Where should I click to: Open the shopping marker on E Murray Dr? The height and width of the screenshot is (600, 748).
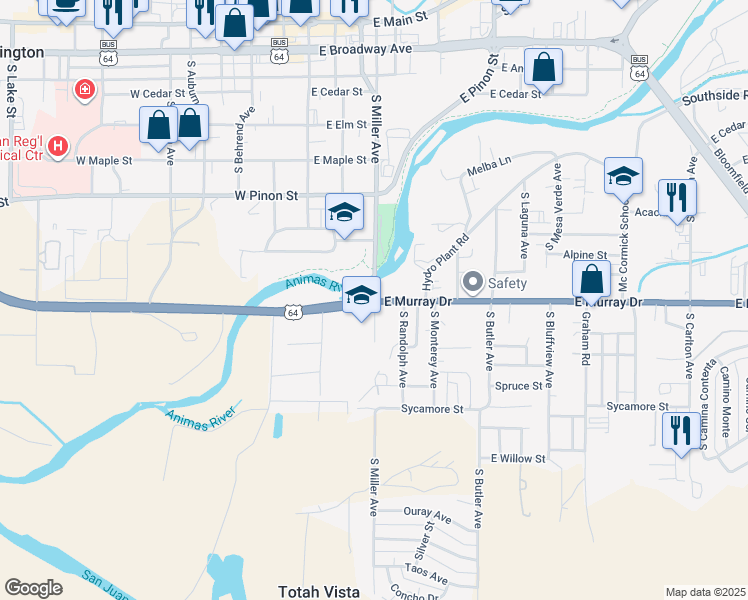click(x=592, y=281)
